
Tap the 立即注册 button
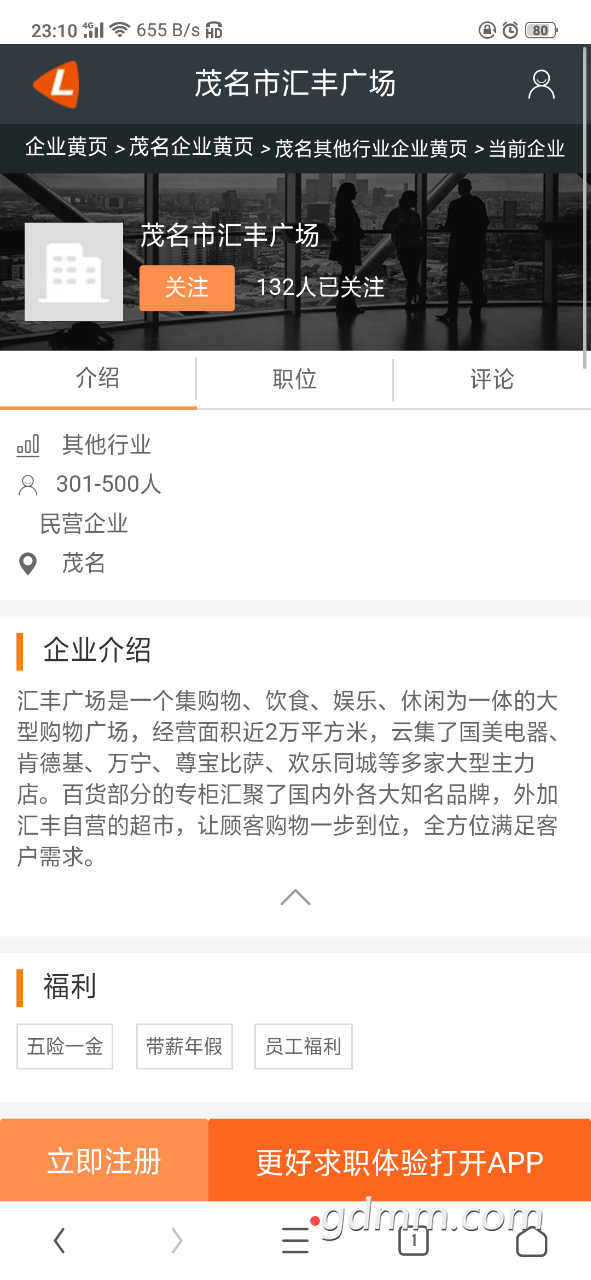tap(104, 1161)
